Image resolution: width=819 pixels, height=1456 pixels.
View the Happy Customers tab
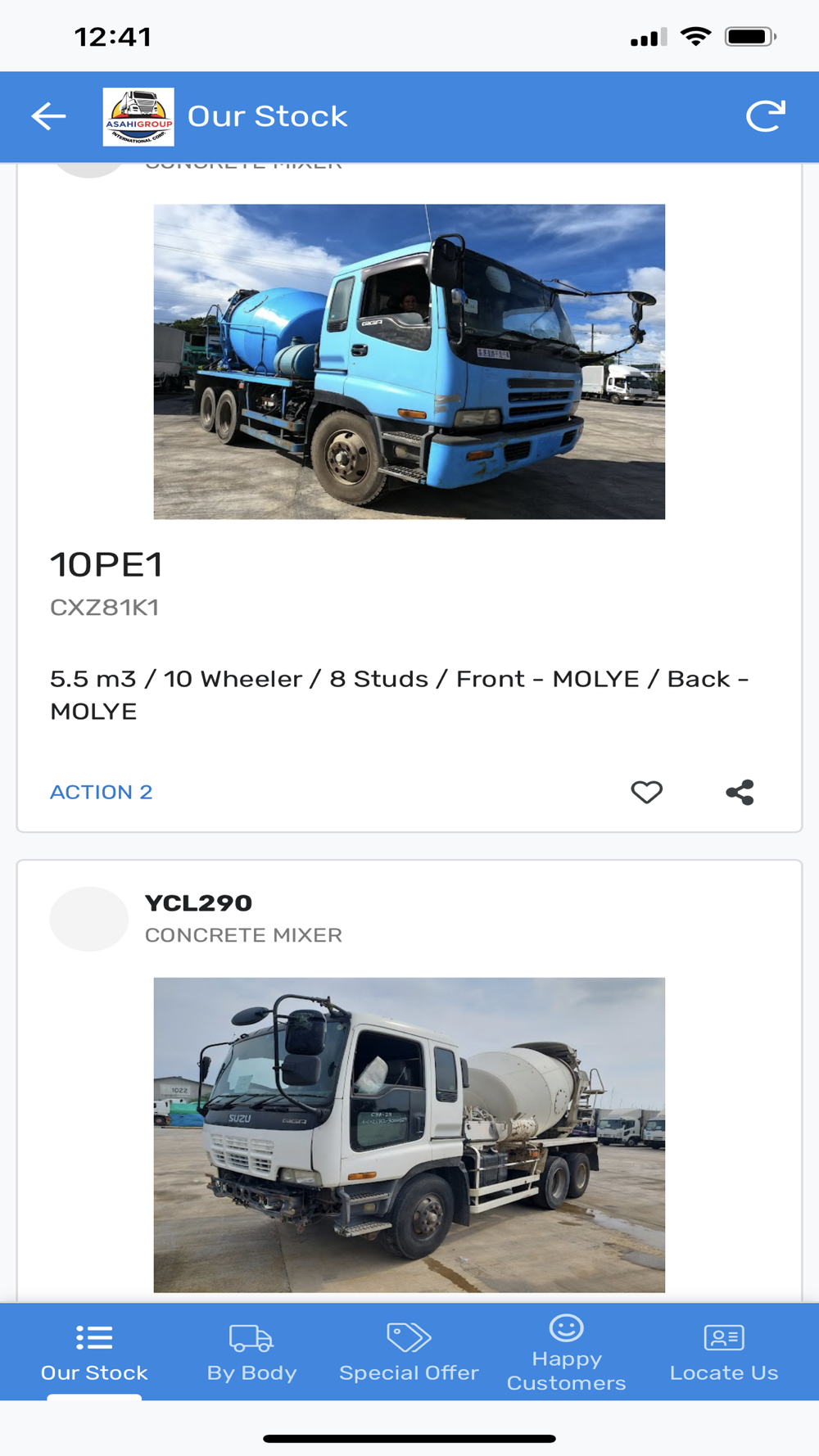[x=566, y=1352]
